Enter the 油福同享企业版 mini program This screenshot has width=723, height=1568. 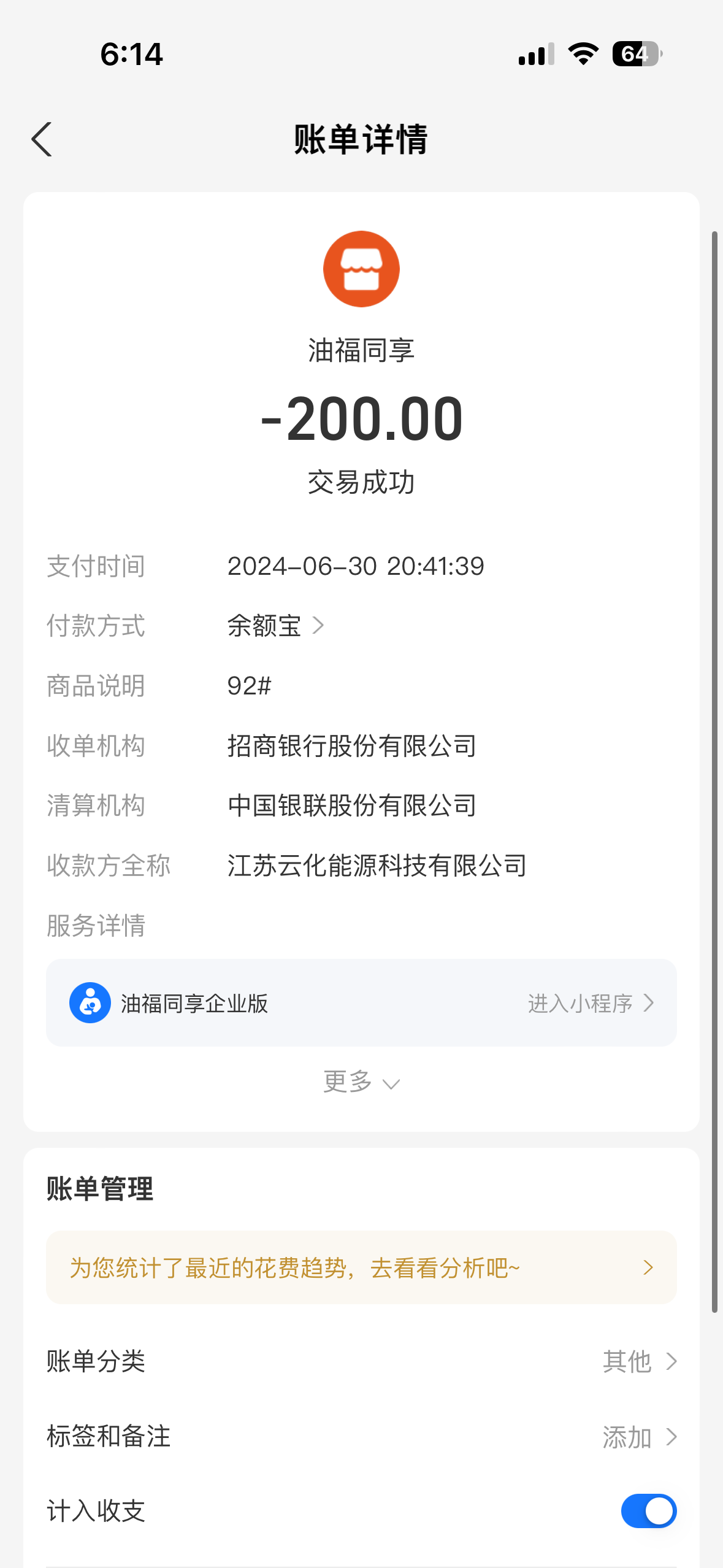tap(361, 1003)
